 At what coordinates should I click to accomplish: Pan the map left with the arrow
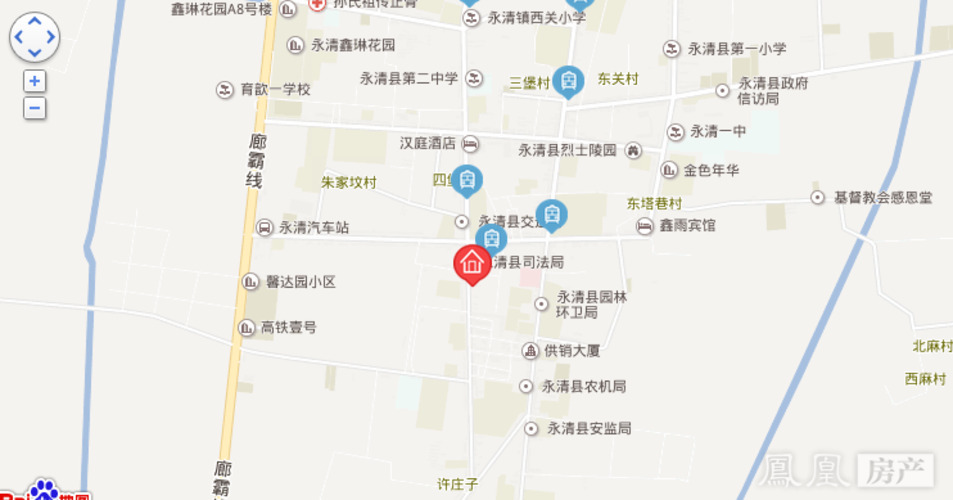(x=18, y=38)
